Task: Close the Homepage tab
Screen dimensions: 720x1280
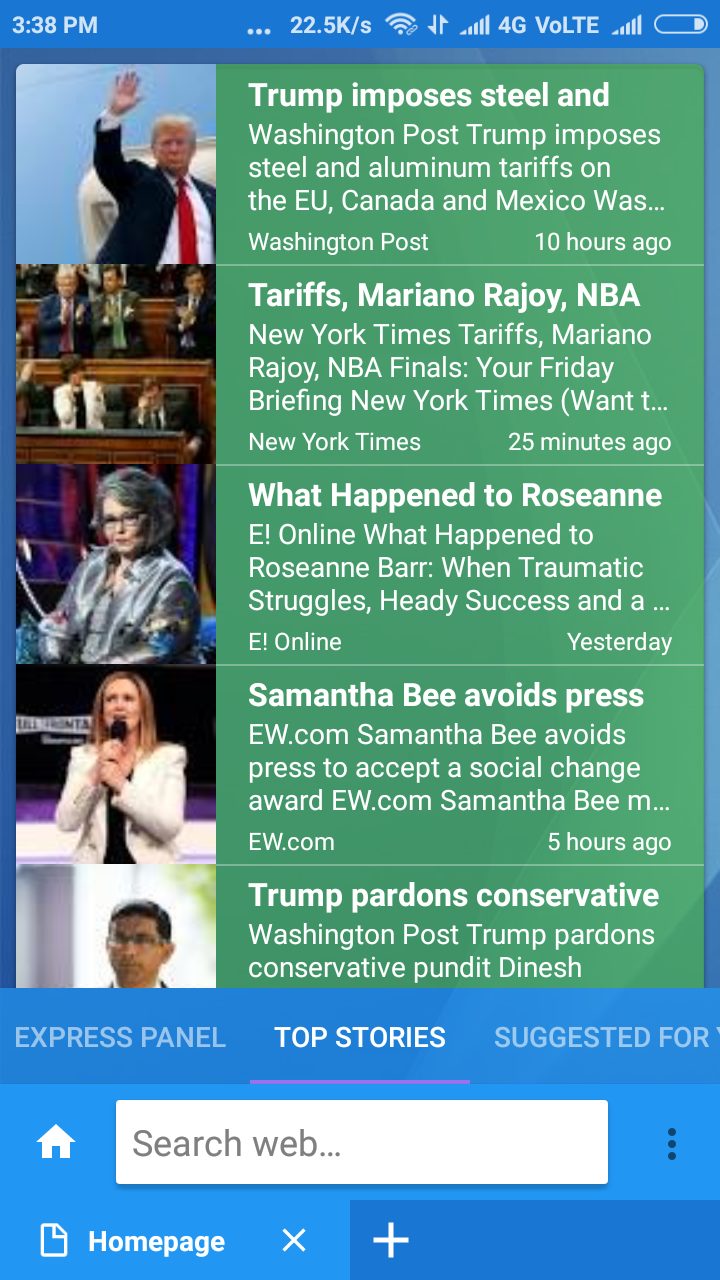Action: point(294,1241)
